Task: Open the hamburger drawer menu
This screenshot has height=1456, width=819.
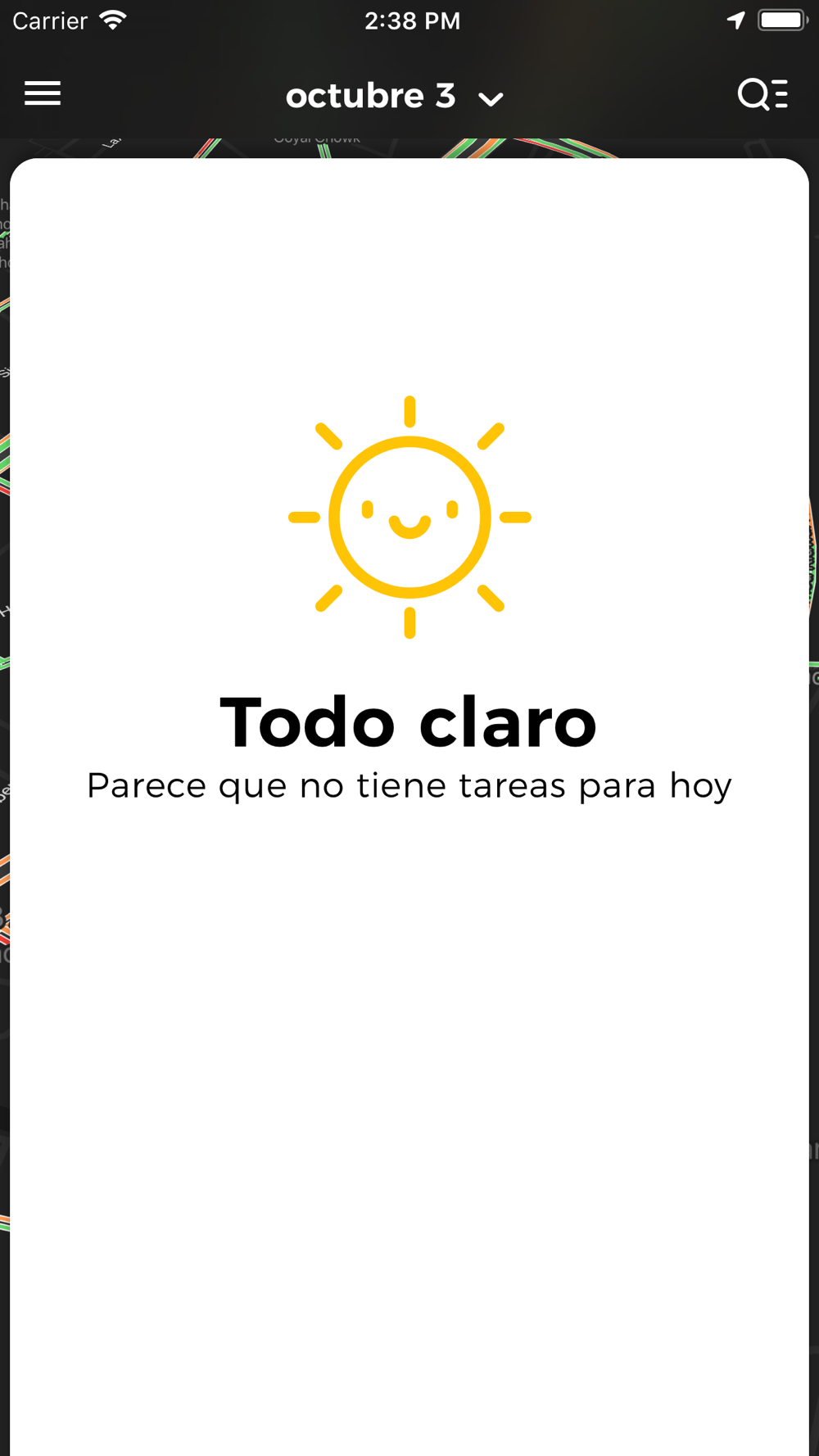Action: [x=43, y=93]
